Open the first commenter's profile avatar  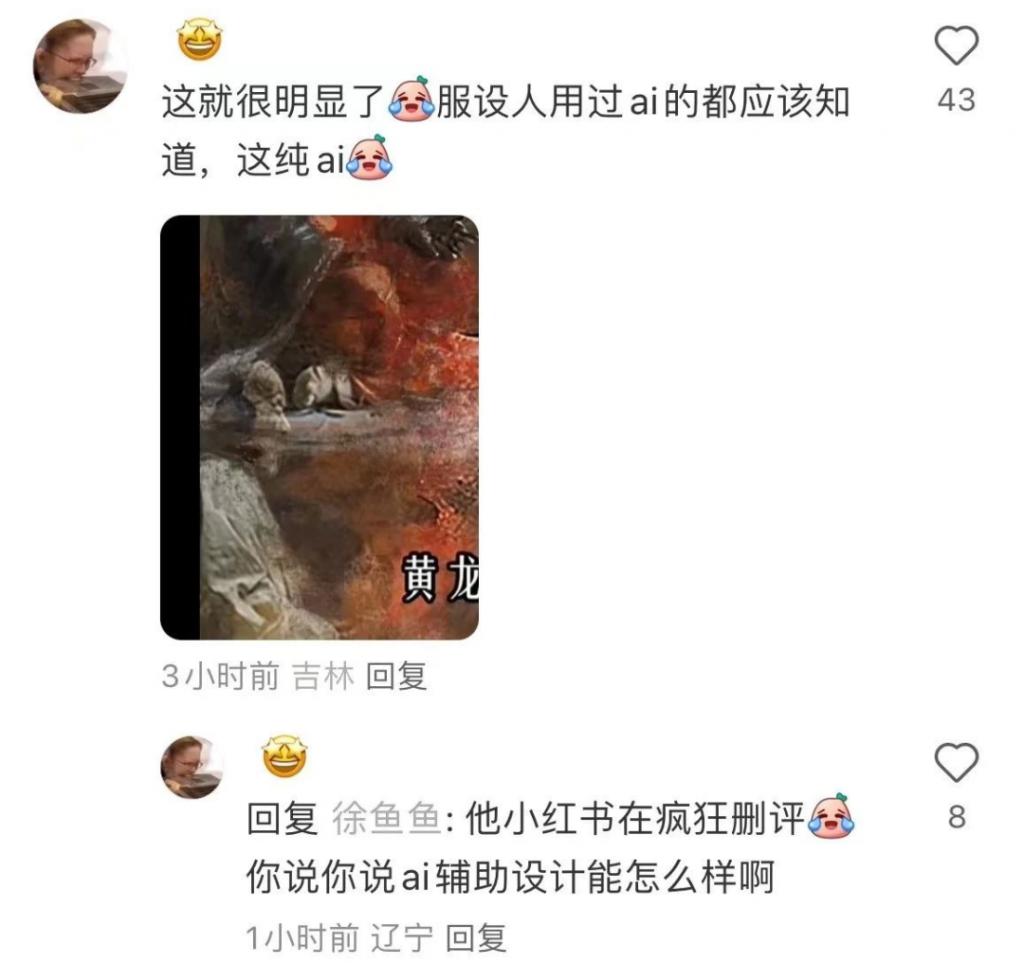(79, 66)
